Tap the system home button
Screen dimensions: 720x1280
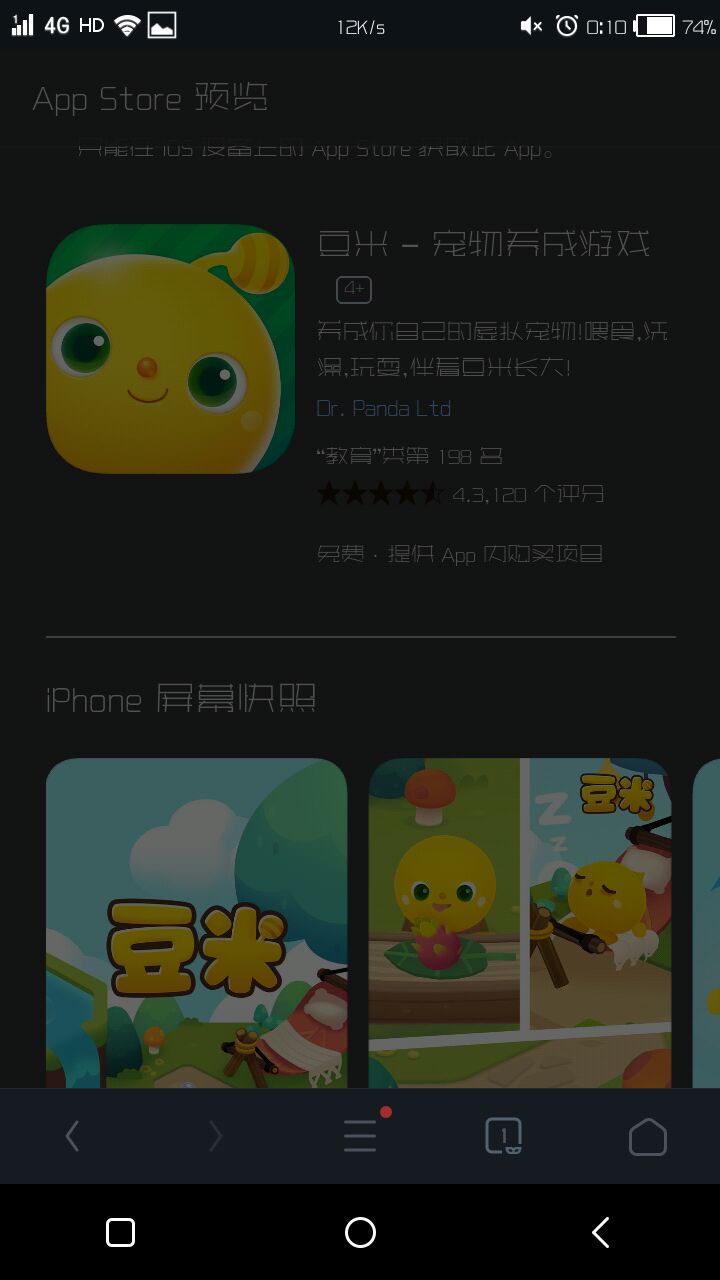click(360, 1232)
